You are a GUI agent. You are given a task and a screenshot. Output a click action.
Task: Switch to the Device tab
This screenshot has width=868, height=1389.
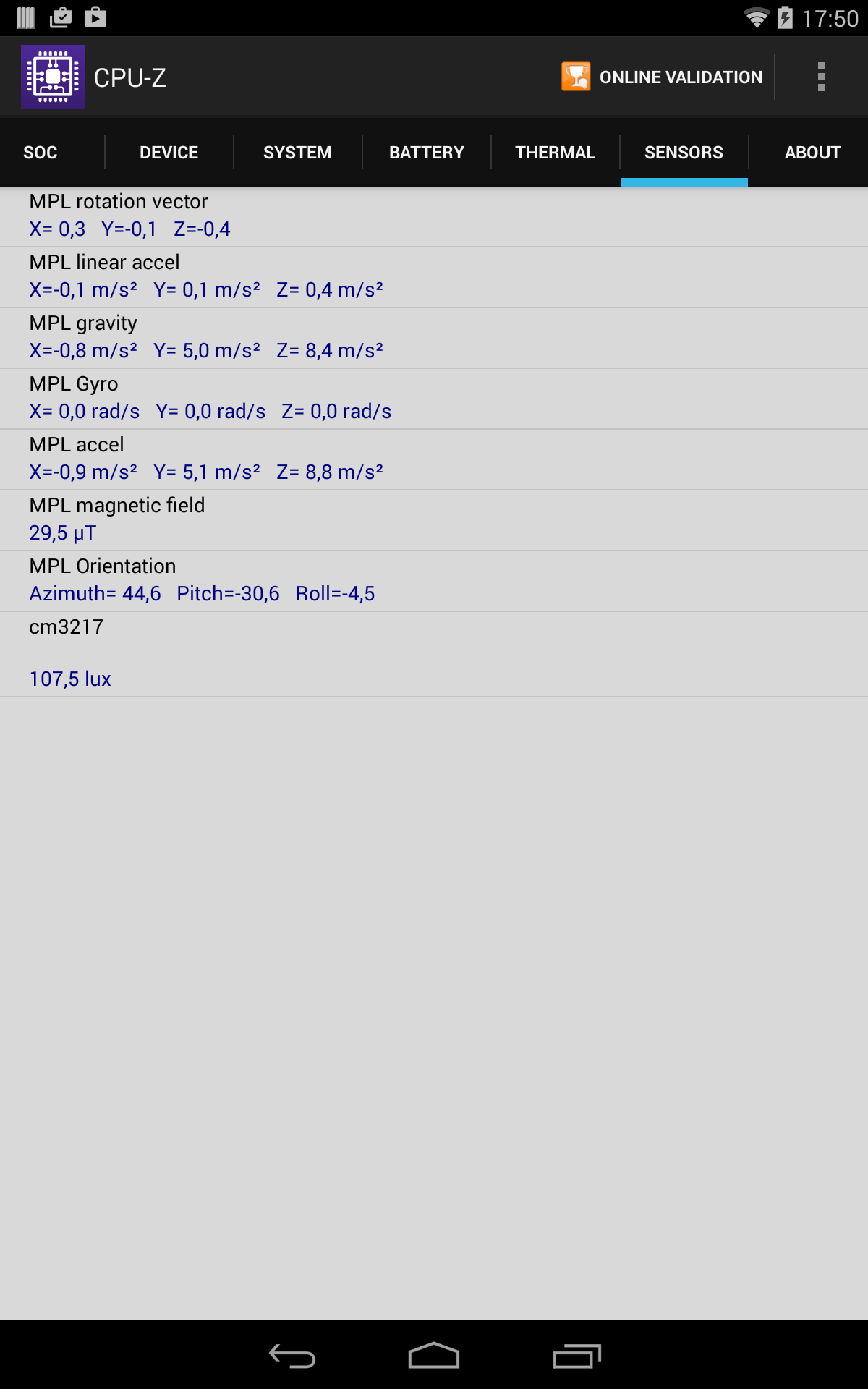(x=169, y=153)
